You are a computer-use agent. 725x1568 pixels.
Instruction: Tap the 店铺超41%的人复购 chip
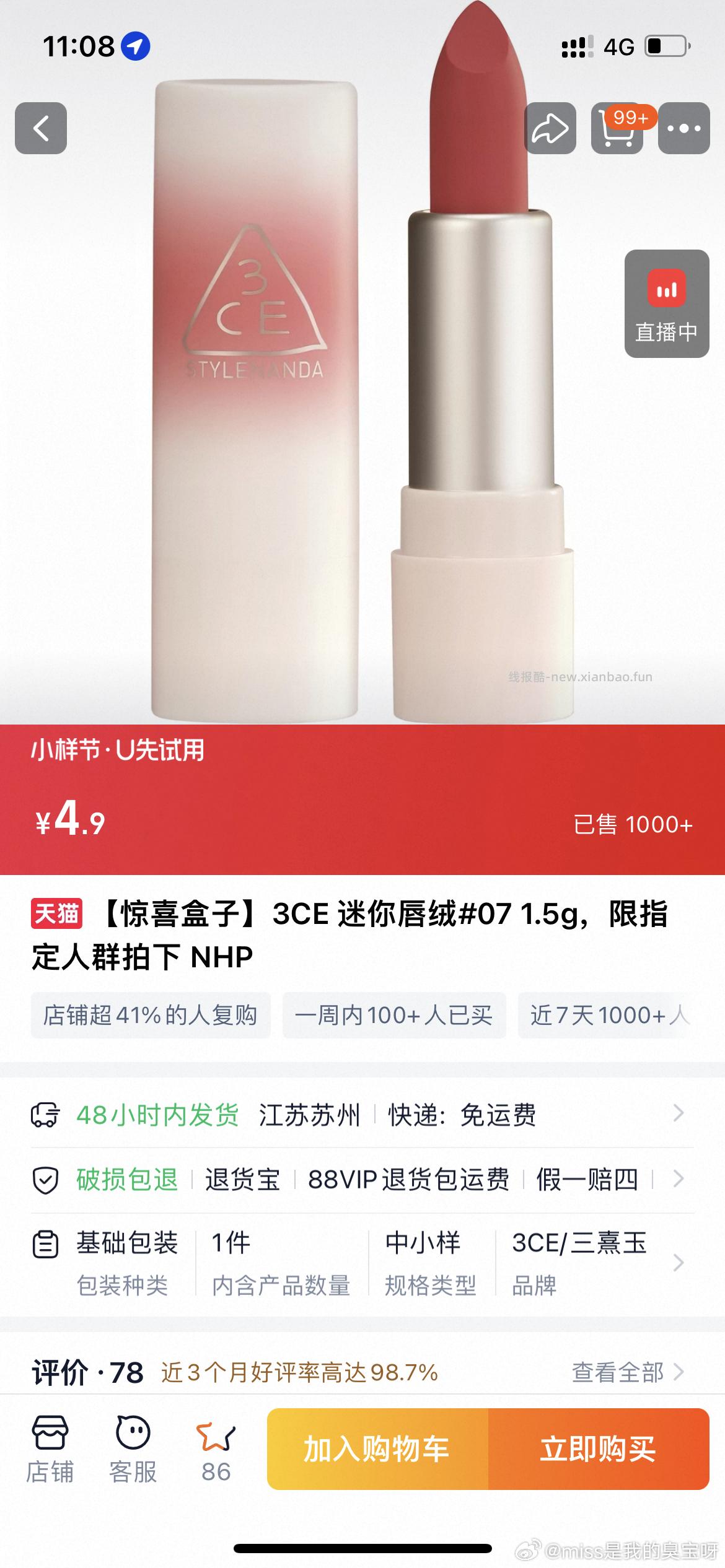(151, 1015)
